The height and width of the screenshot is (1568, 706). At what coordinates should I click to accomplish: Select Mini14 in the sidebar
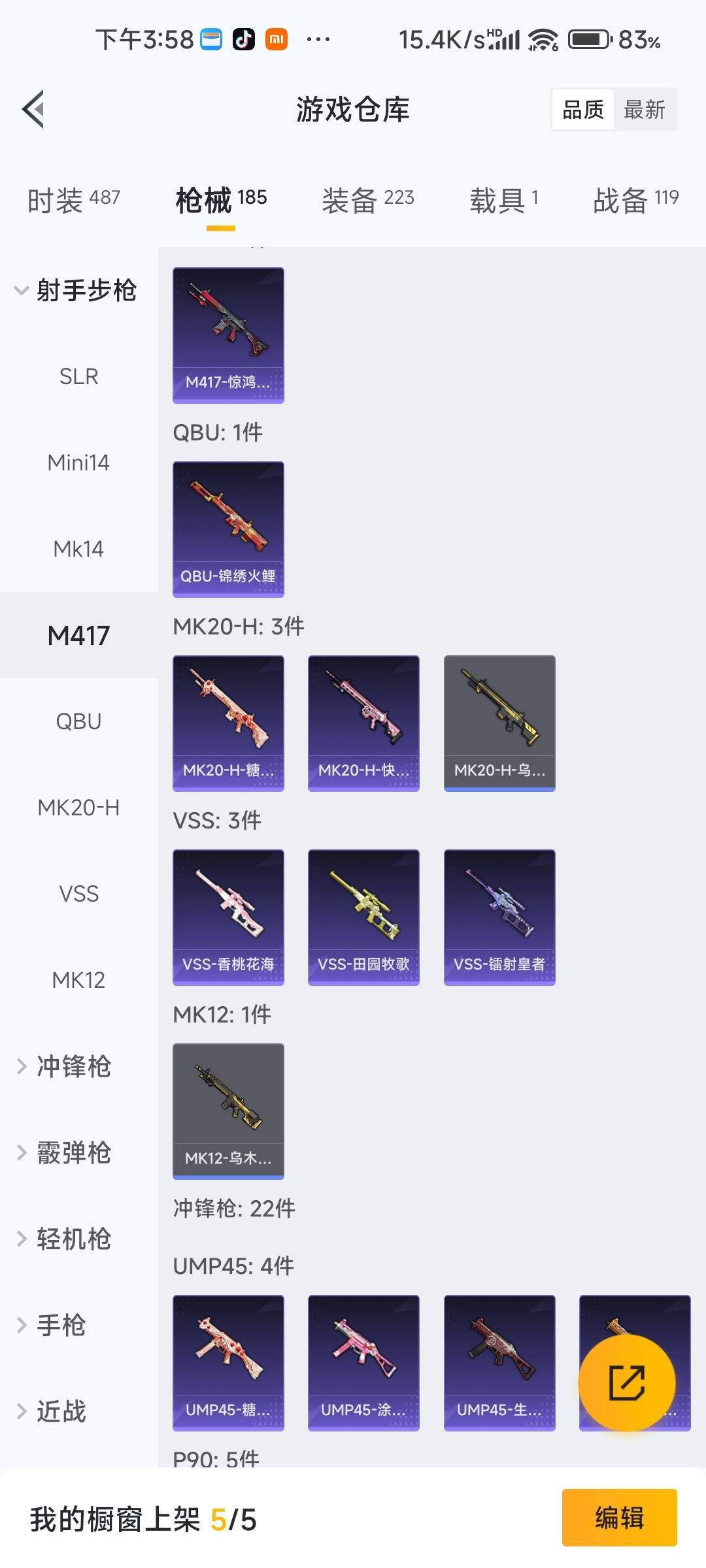point(78,463)
